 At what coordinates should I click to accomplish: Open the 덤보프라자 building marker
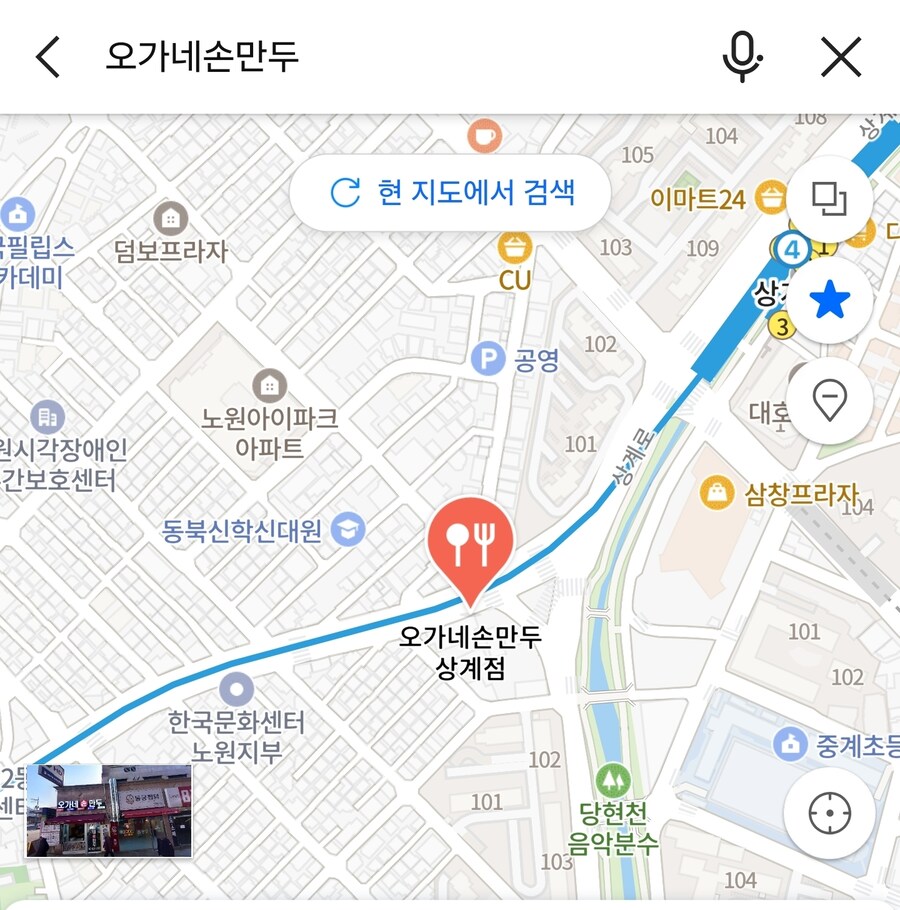point(171,217)
